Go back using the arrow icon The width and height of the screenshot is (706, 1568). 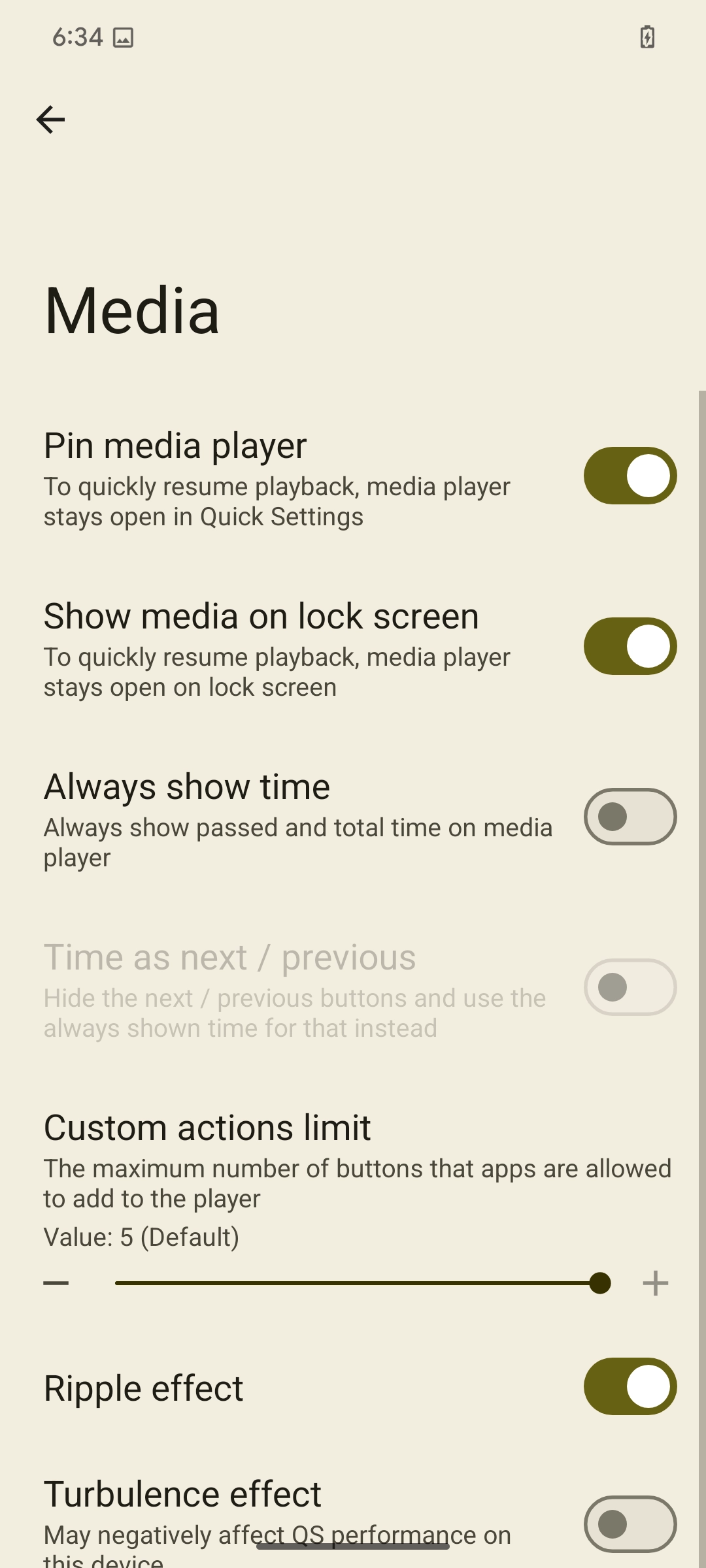[50, 120]
